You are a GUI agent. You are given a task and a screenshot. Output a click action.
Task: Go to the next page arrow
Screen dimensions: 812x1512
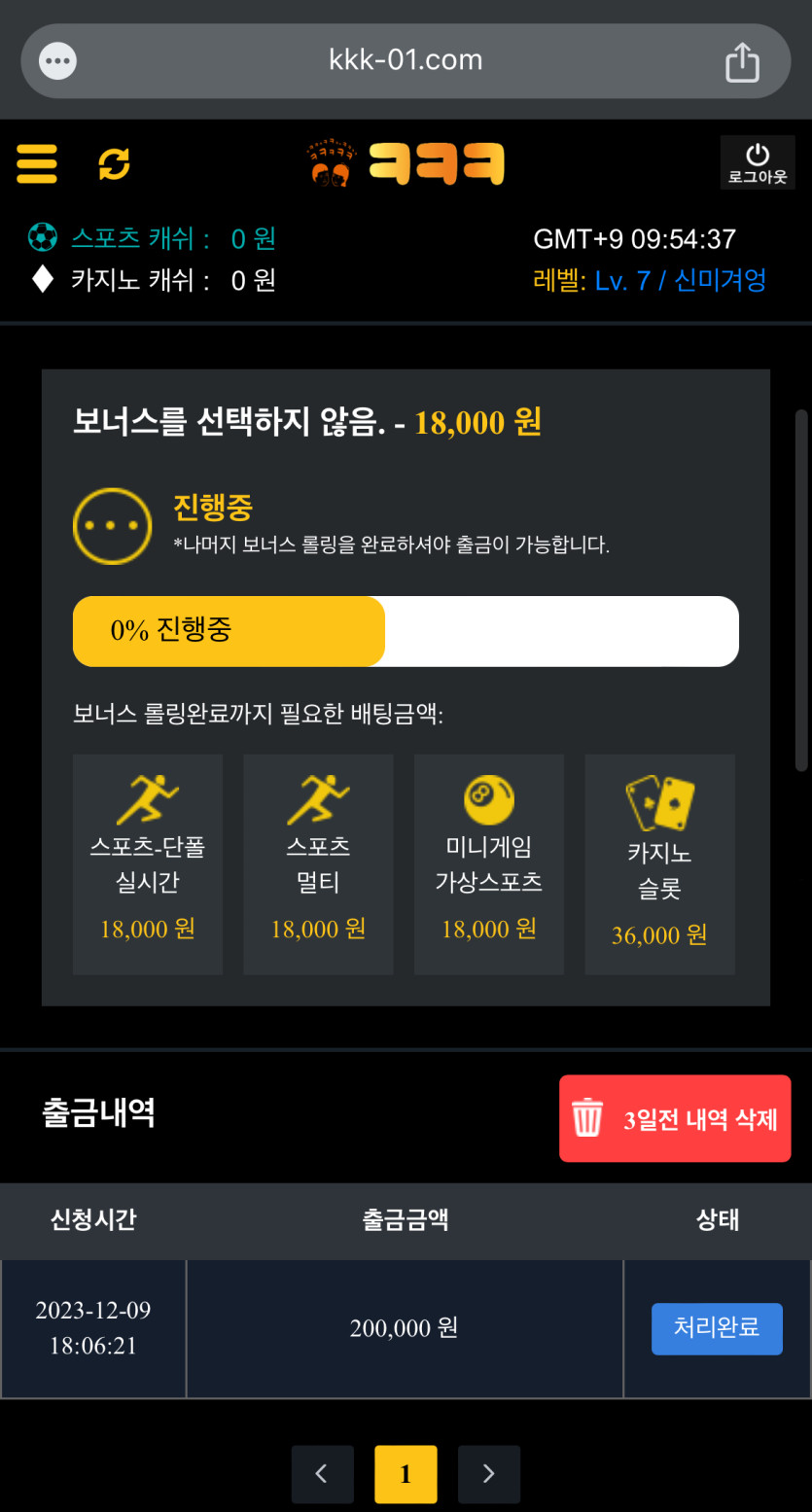(x=488, y=1474)
